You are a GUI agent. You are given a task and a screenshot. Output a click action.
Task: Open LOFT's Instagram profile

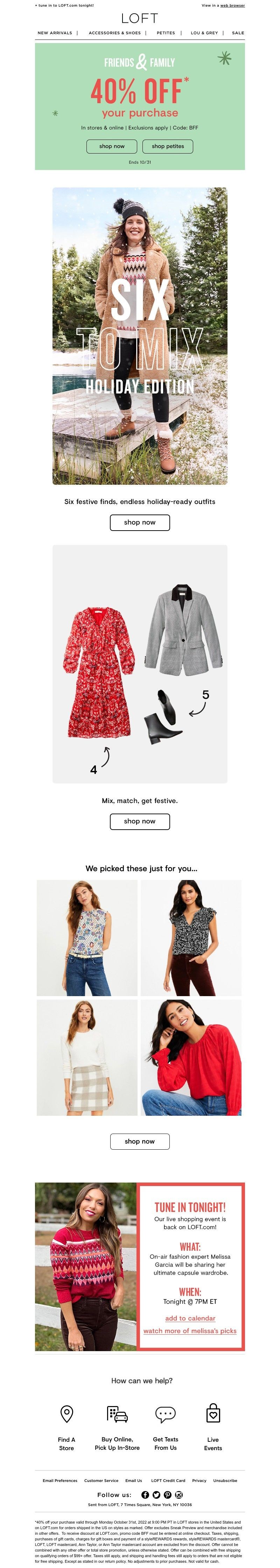click(x=179, y=1494)
